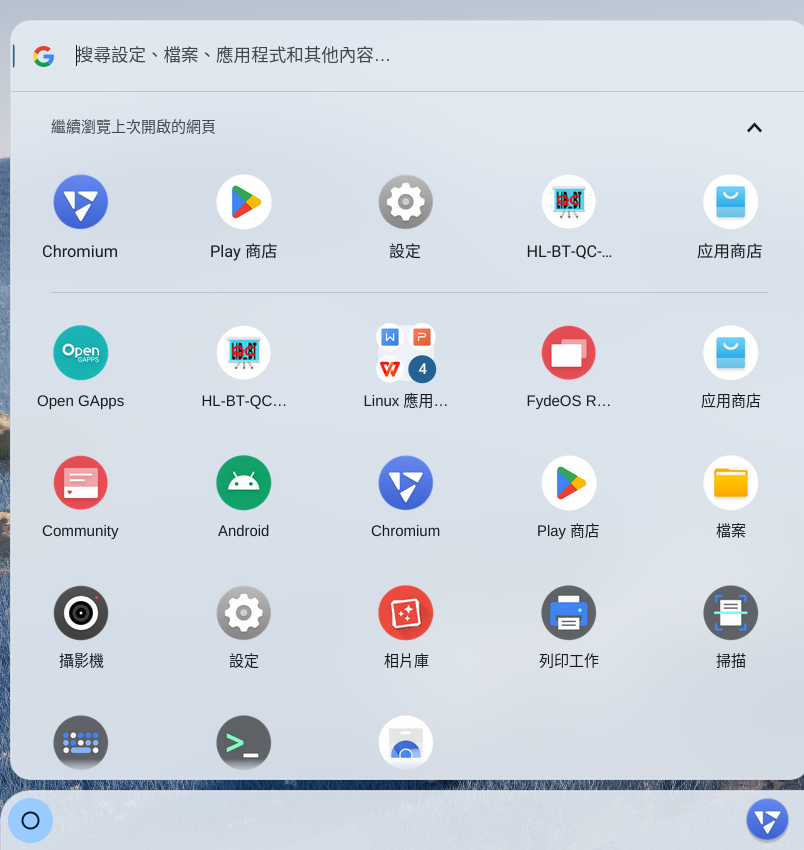
Task: Open Chromium in the recent apps row
Action: click(80, 203)
